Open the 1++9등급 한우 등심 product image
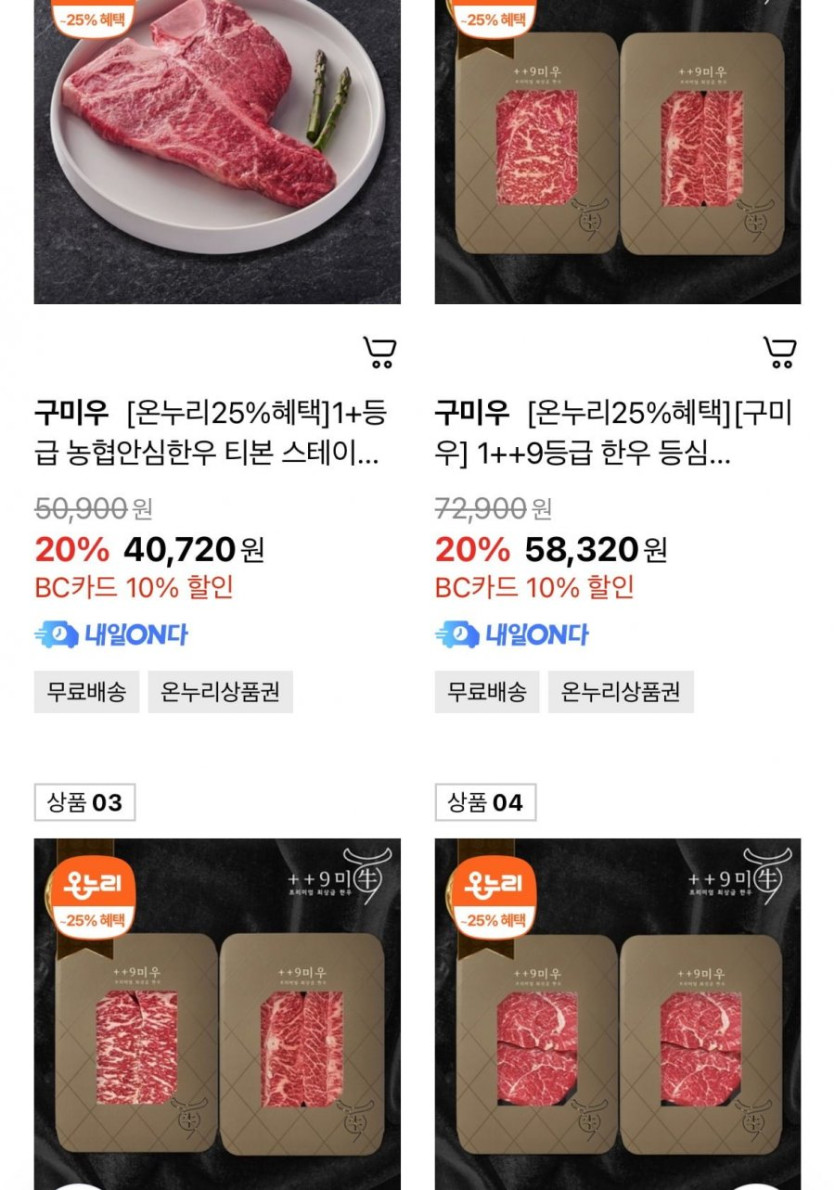Viewport: 835px width, 1190px height. pos(617,150)
